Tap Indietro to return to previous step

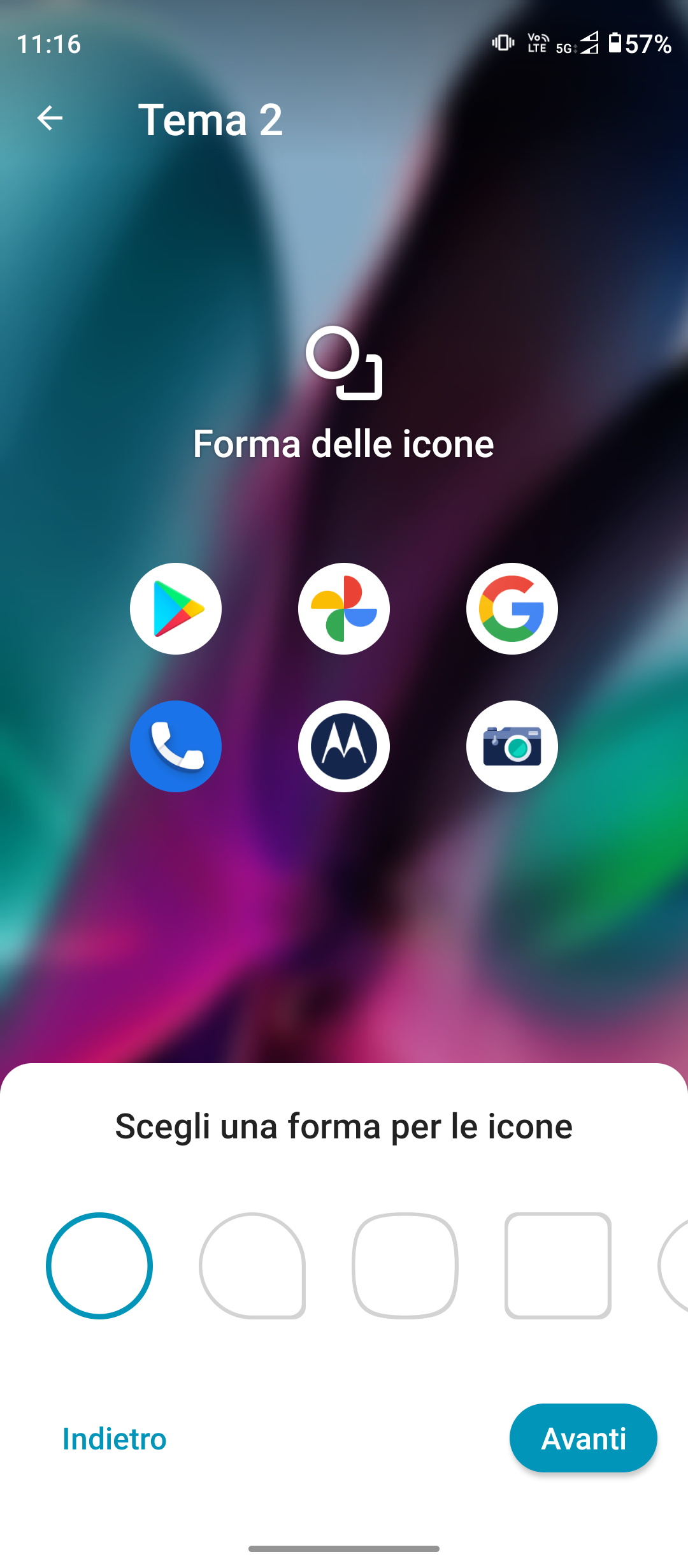(115, 1439)
